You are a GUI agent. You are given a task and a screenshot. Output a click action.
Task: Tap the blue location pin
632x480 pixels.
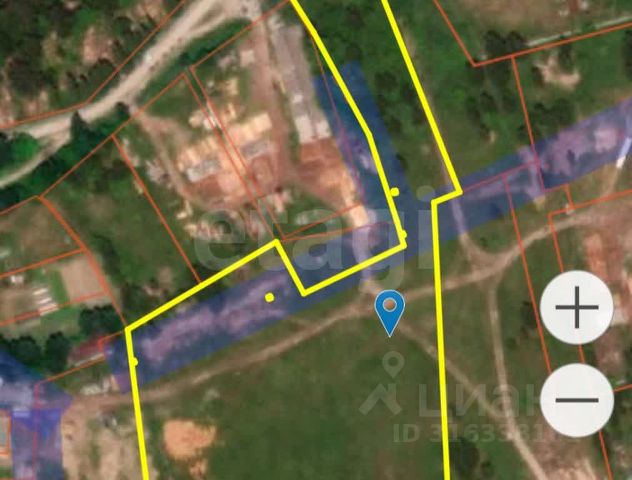coord(389,310)
